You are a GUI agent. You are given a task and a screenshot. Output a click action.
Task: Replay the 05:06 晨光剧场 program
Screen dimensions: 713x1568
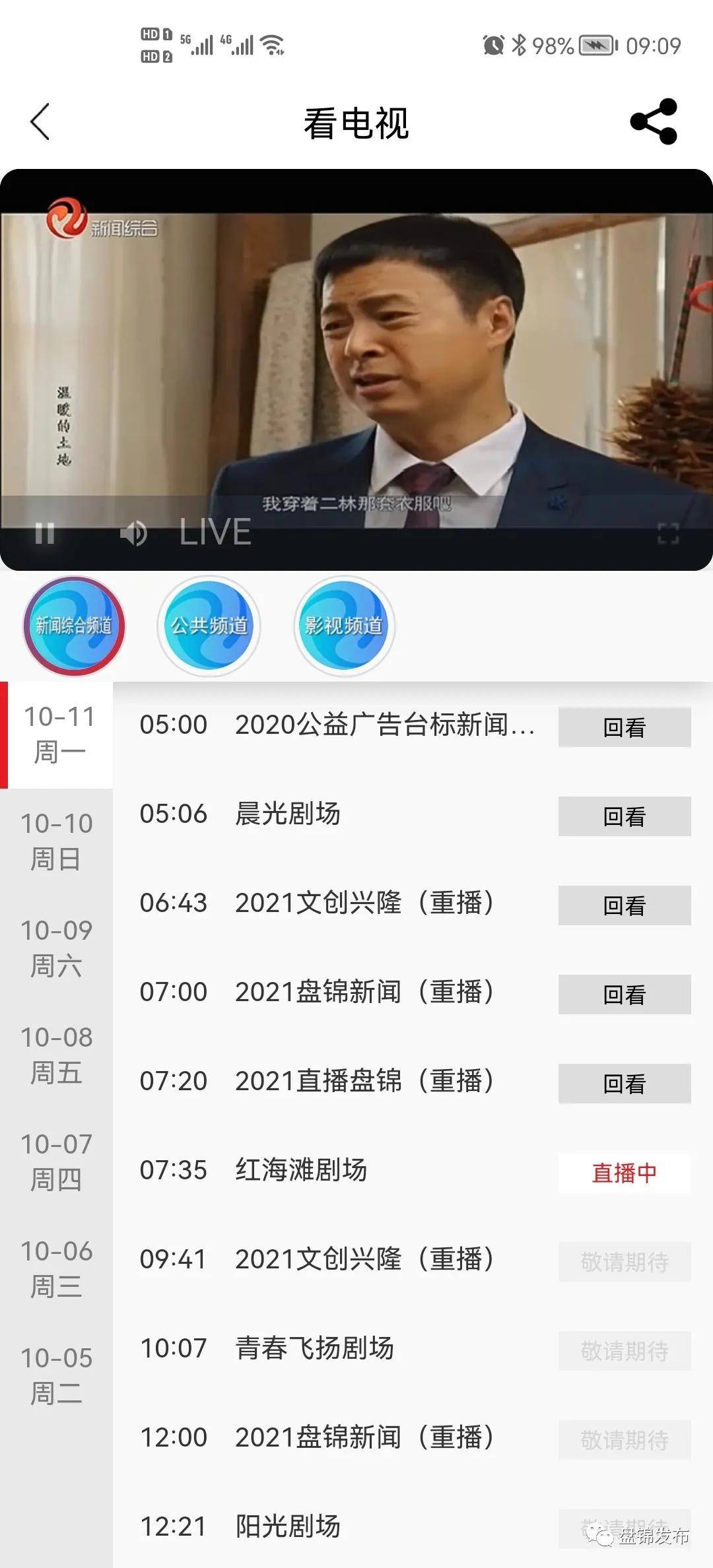pyautogui.click(x=624, y=816)
